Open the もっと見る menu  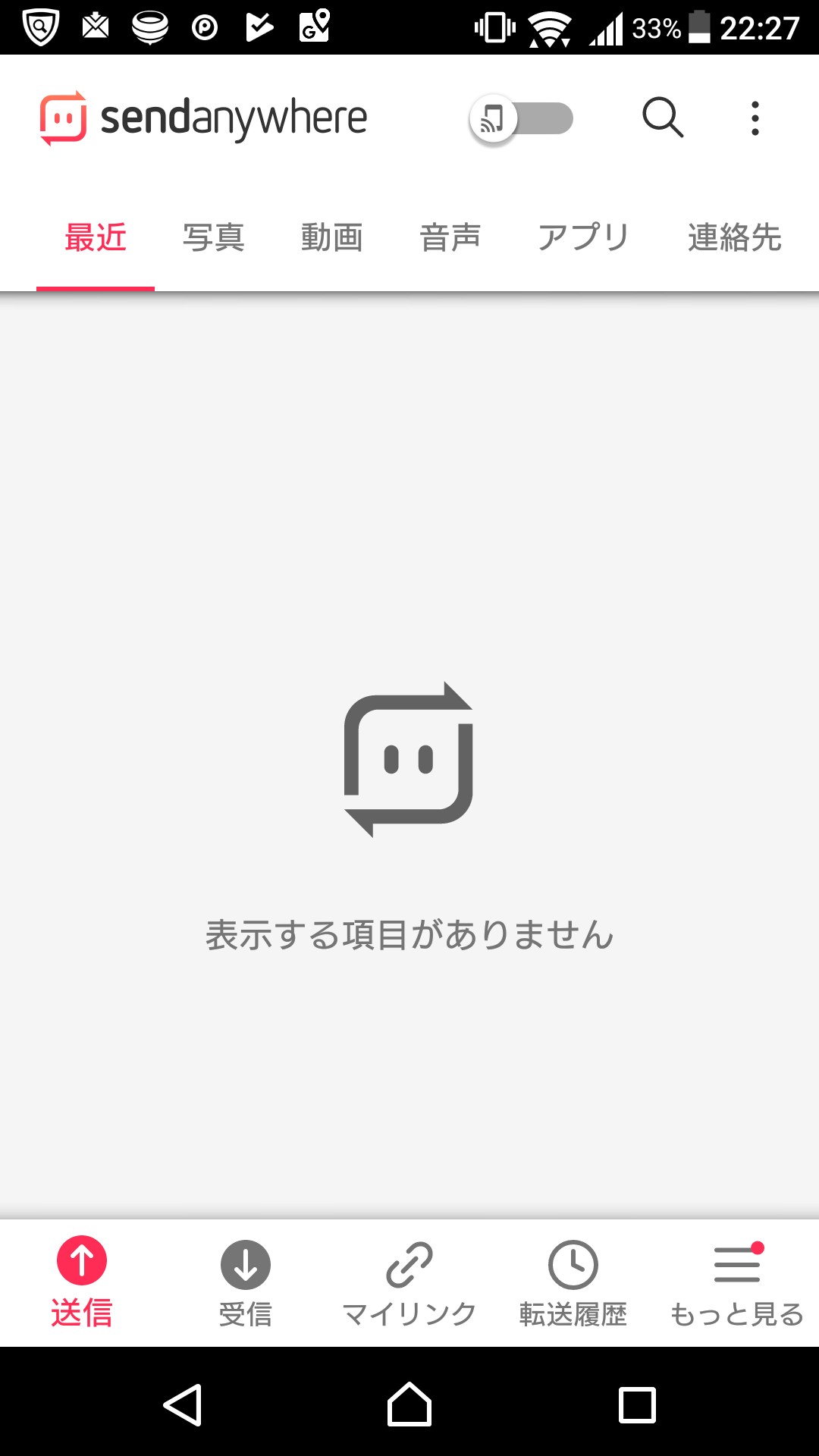coord(737,1283)
